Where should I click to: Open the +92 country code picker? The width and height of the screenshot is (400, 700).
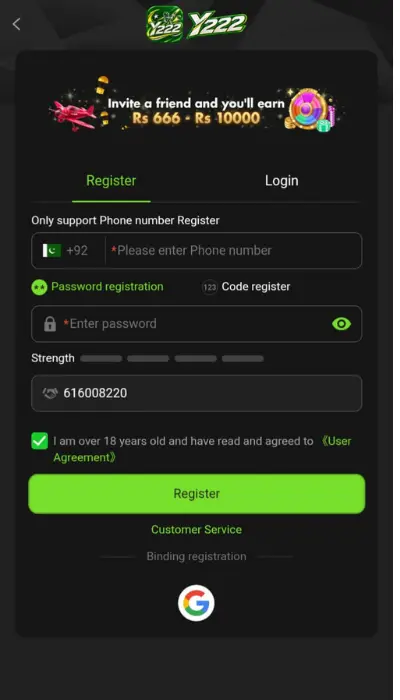68,250
